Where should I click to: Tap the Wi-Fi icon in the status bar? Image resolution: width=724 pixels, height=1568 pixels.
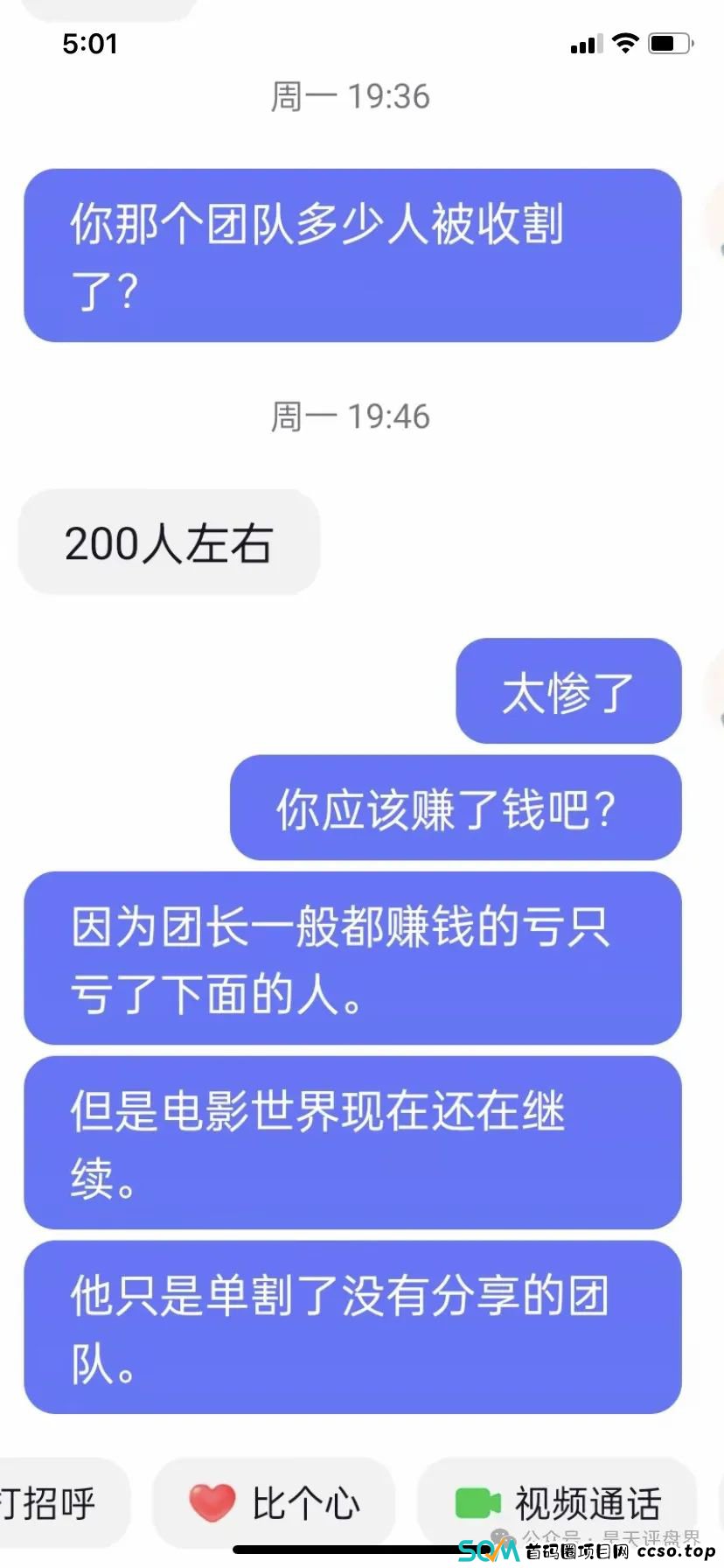[626, 42]
